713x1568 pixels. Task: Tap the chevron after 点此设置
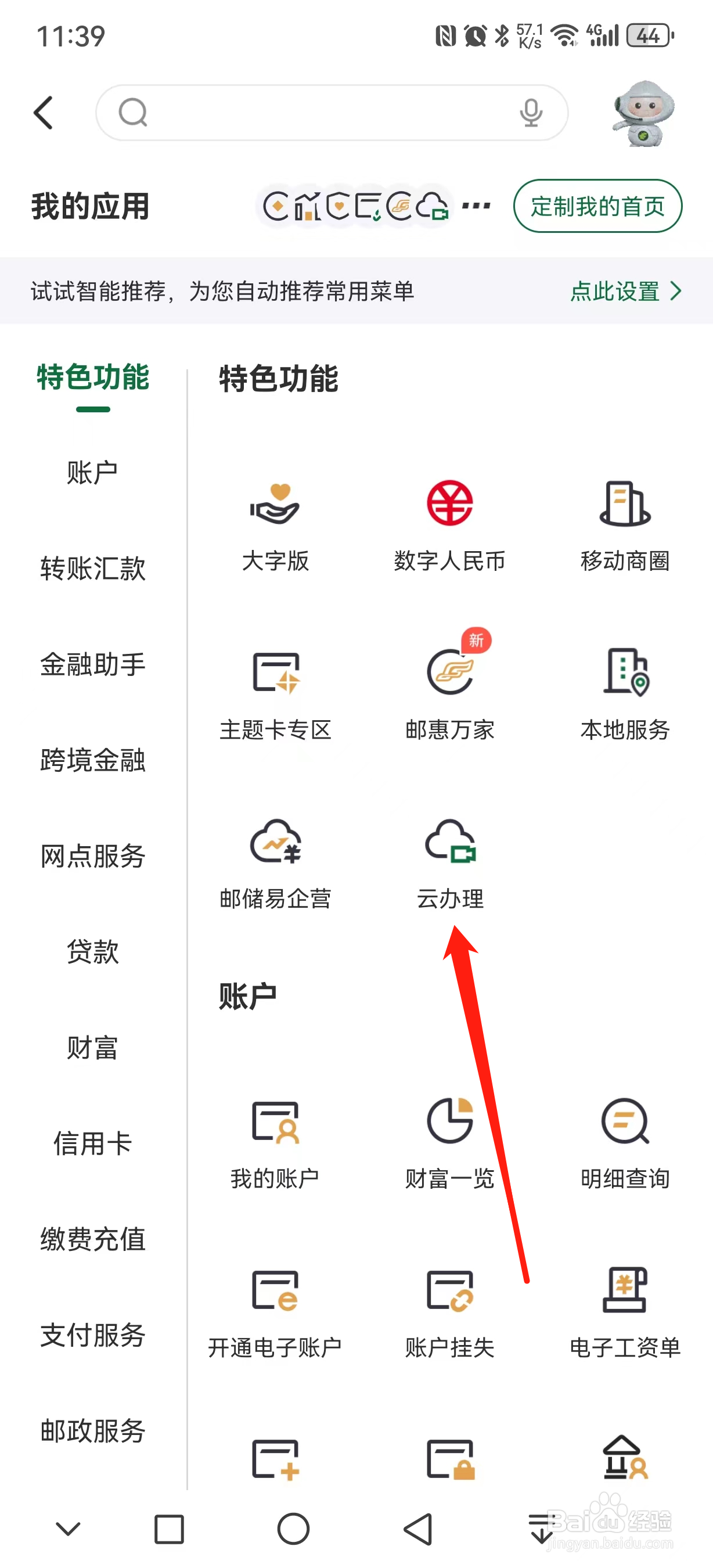(675, 292)
